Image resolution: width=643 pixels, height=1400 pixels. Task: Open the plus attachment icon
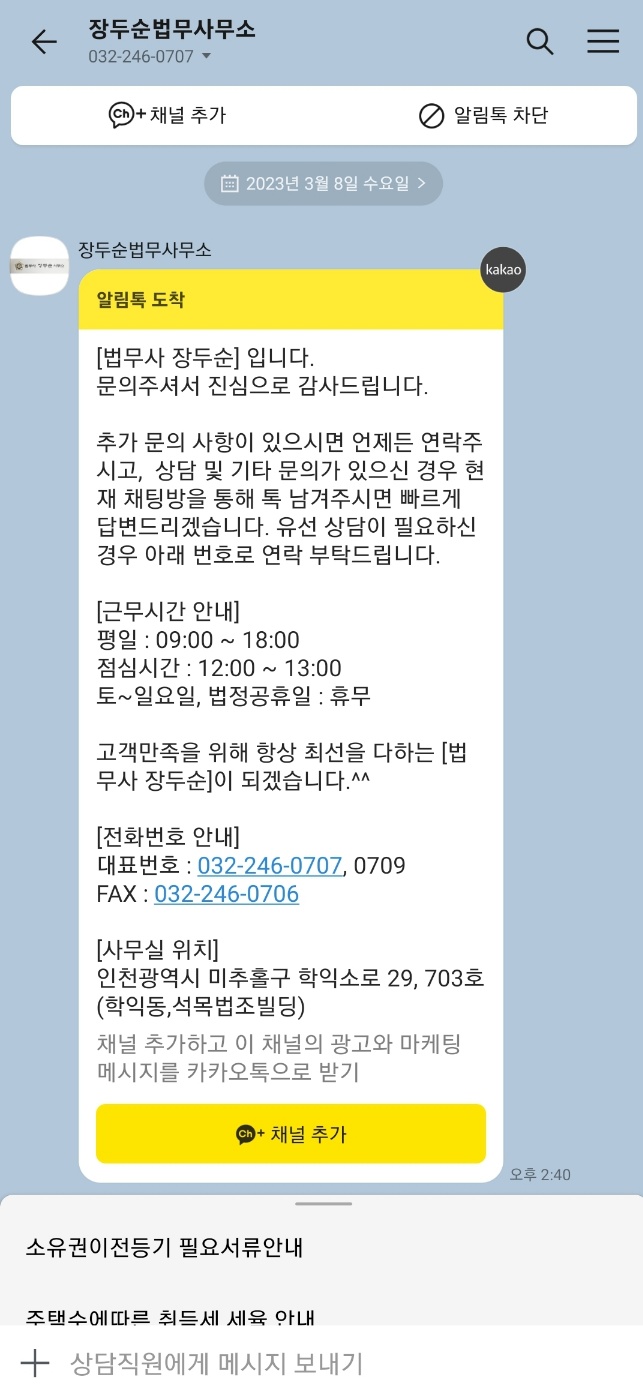pos(35,1363)
